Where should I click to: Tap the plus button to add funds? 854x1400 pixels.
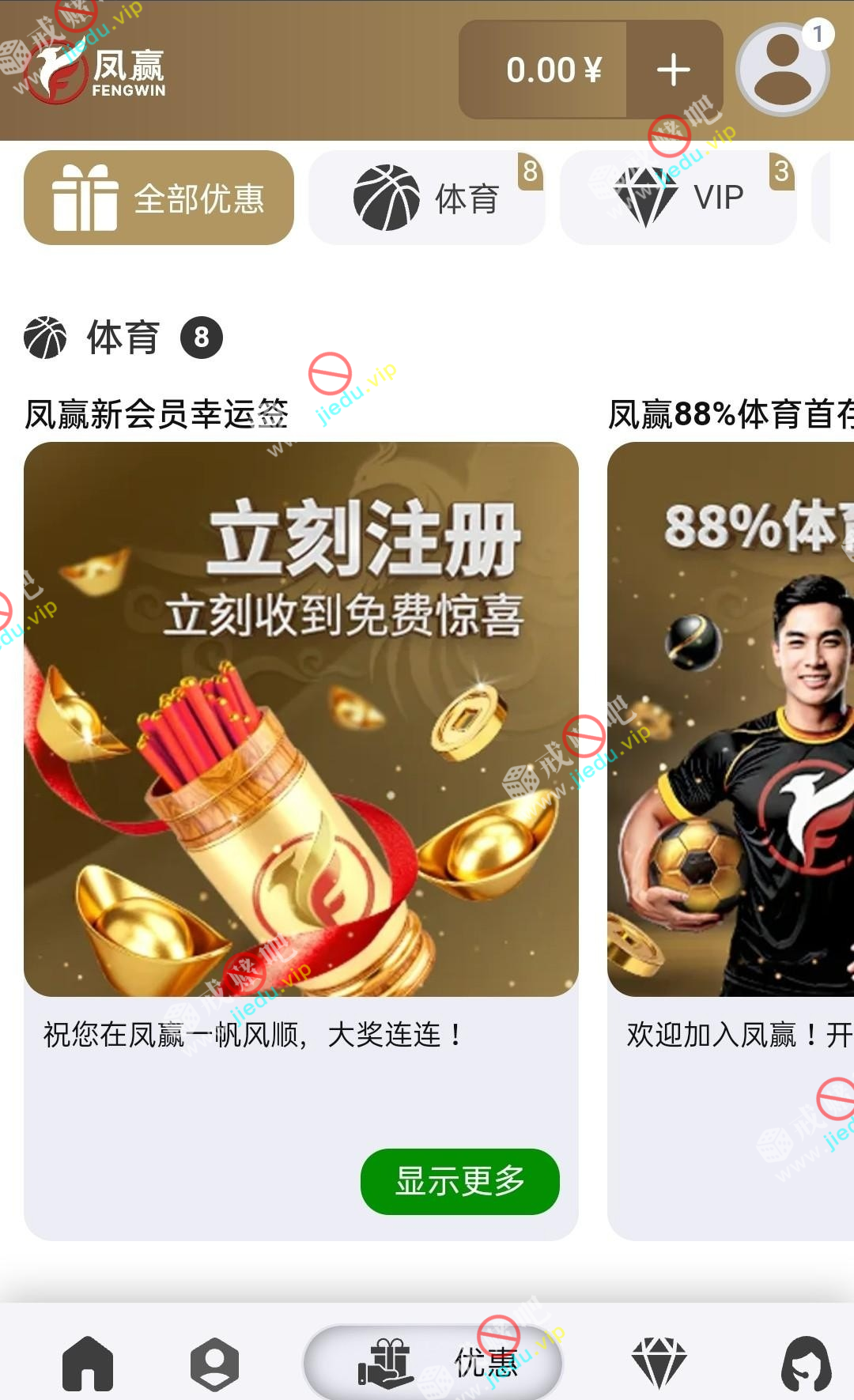pos(674,70)
